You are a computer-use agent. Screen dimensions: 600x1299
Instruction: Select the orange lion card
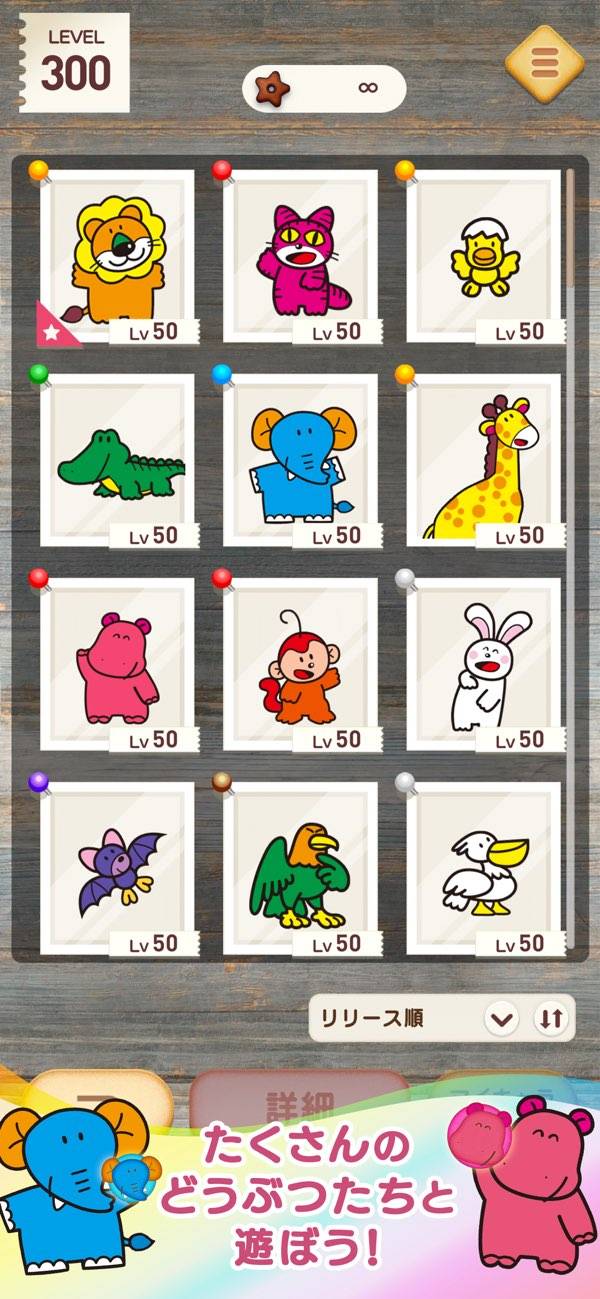(116, 258)
